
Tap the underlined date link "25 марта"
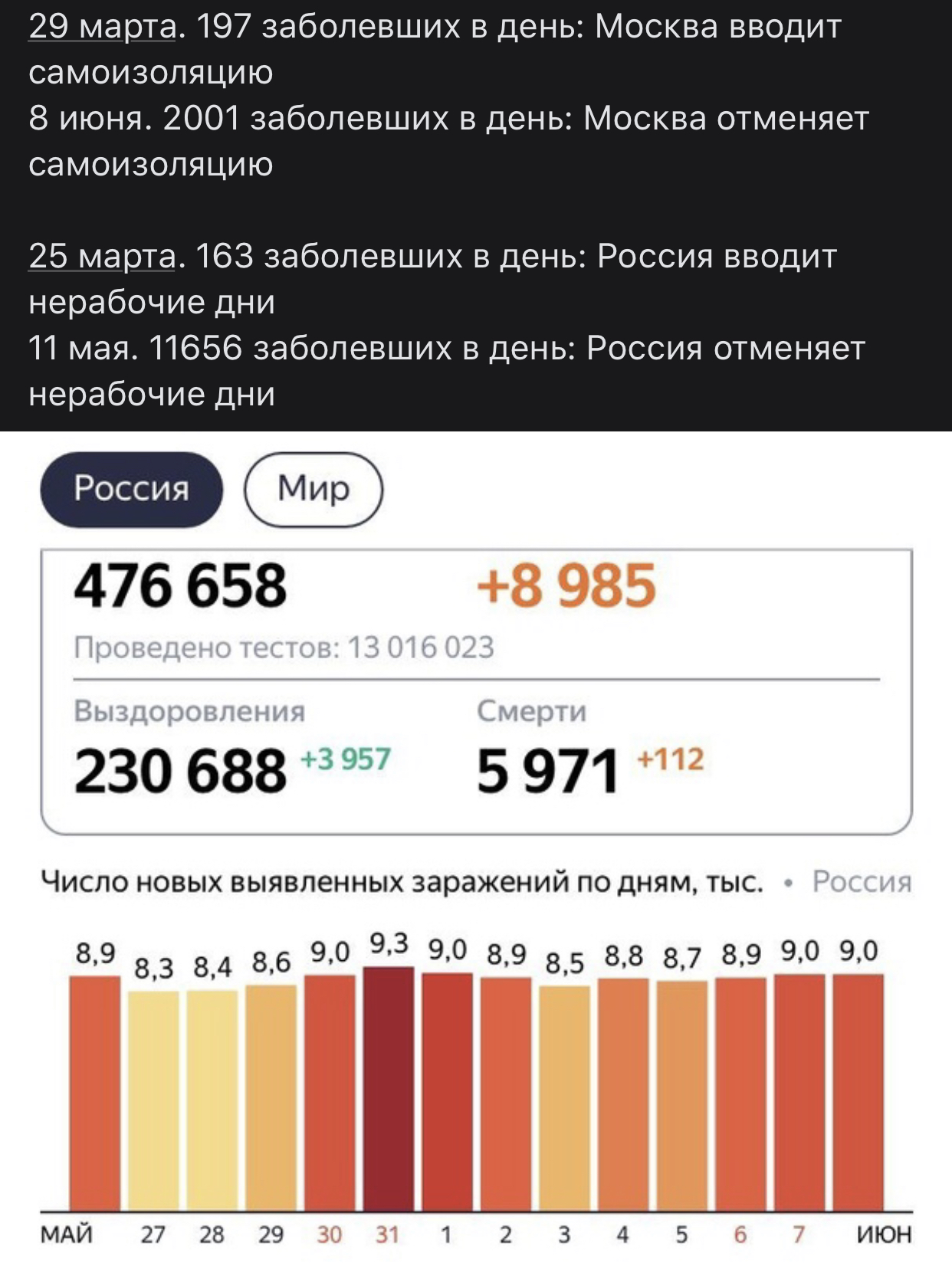(102, 257)
